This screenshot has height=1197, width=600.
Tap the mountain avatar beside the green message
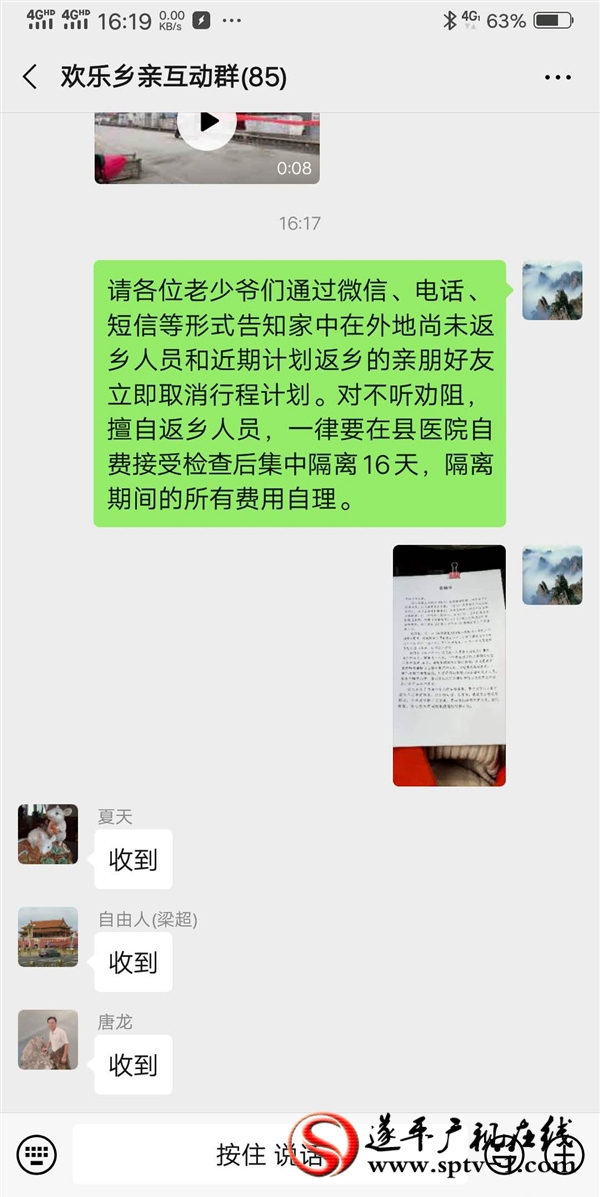(552, 290)
